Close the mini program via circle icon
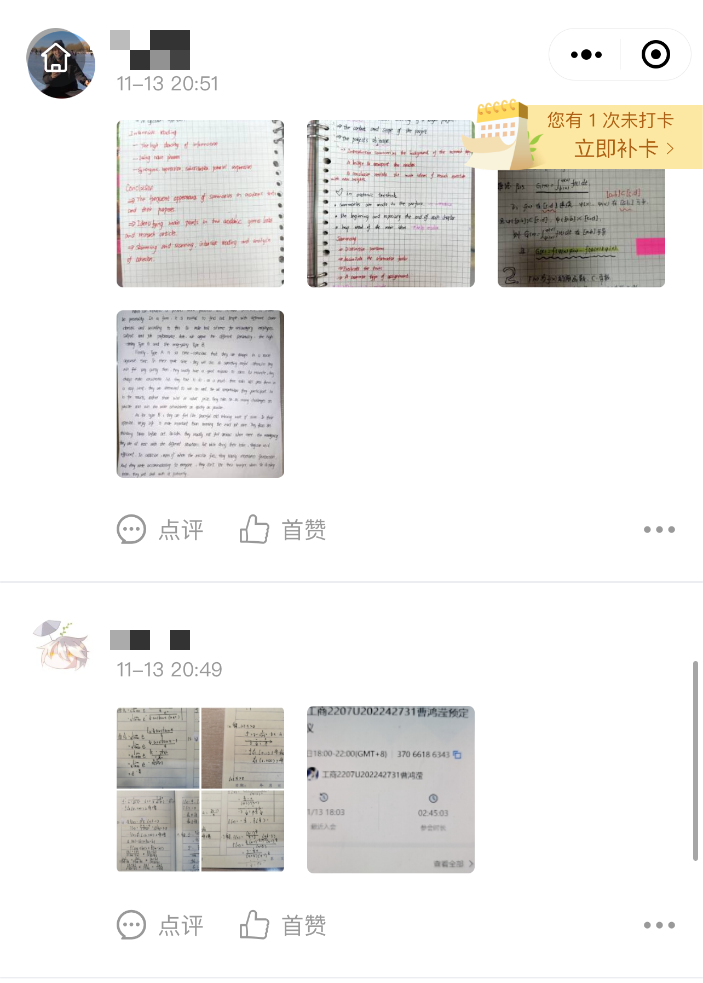Image resolution: width=703 pixels, height=983 pixels. [x=655, y=55]
